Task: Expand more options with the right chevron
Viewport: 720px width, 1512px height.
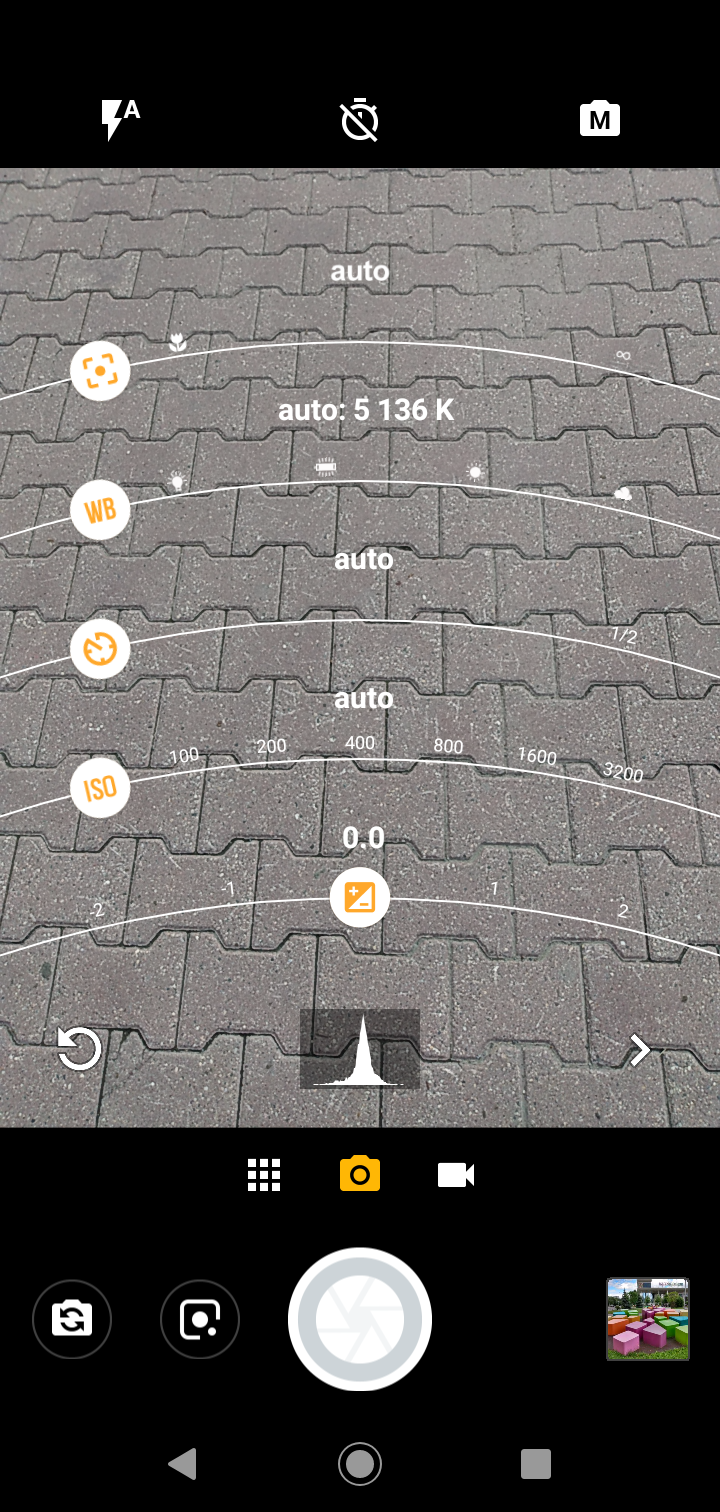Action: coord(640,1049)
